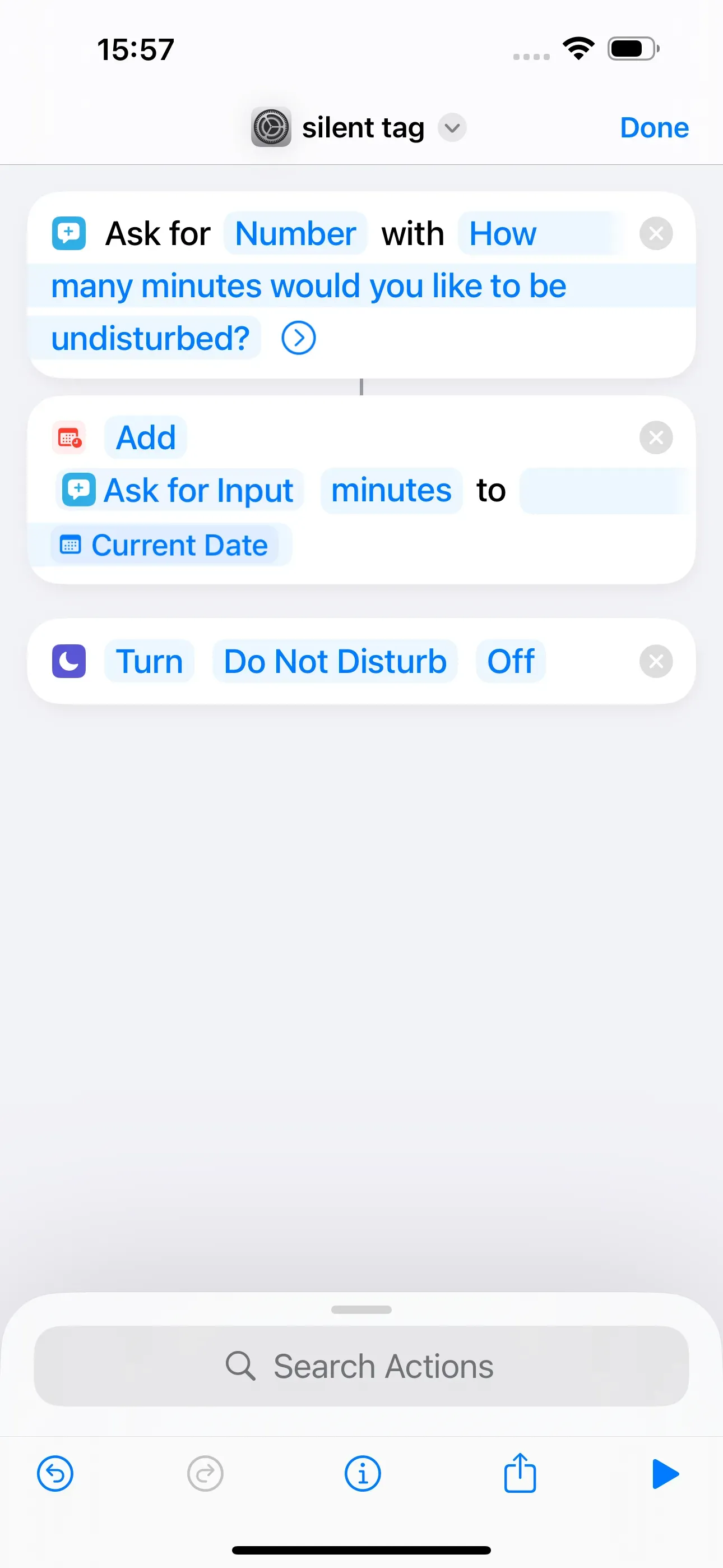Share this shortcut
Image resolution: width=723 pixels, height=1568 pixels.
[520, 1473]
